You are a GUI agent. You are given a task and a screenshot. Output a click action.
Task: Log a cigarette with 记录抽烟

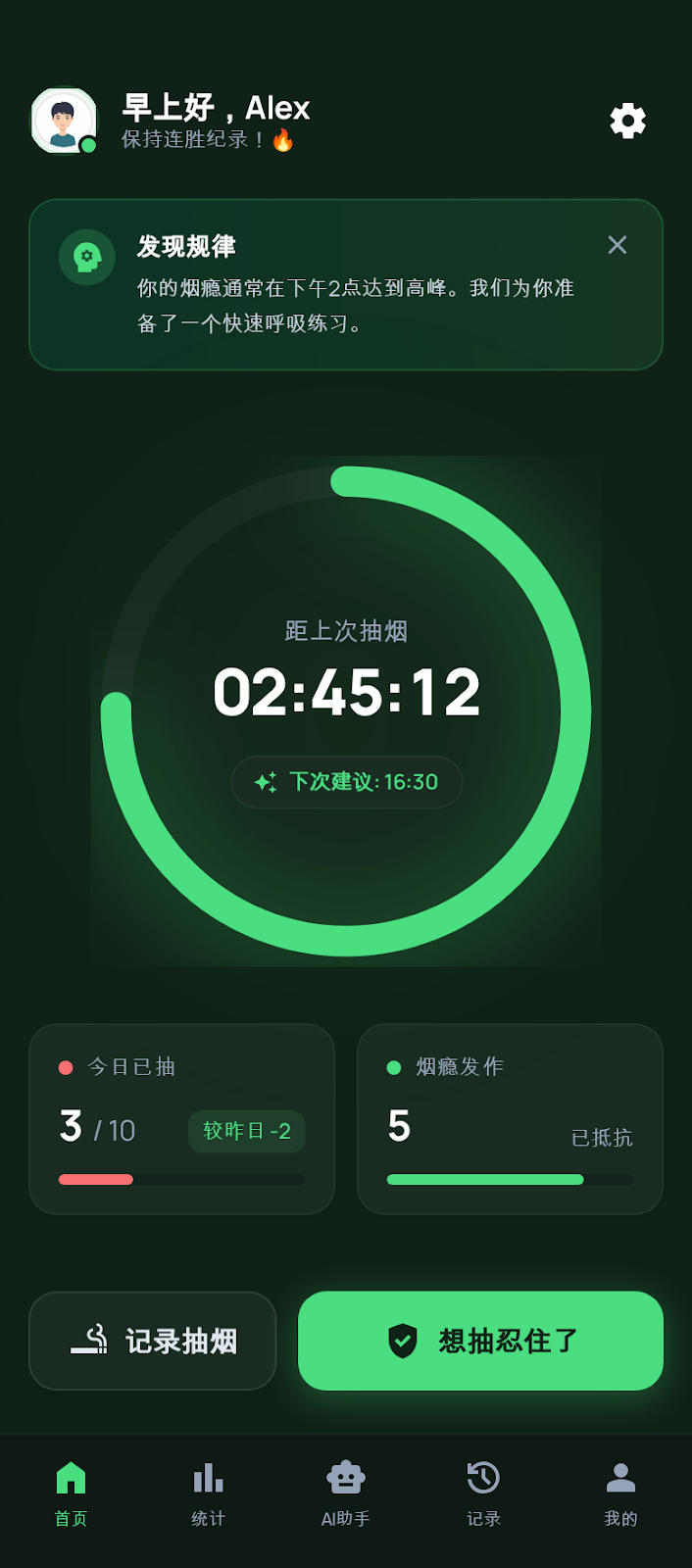click(x=153, y=1341)
